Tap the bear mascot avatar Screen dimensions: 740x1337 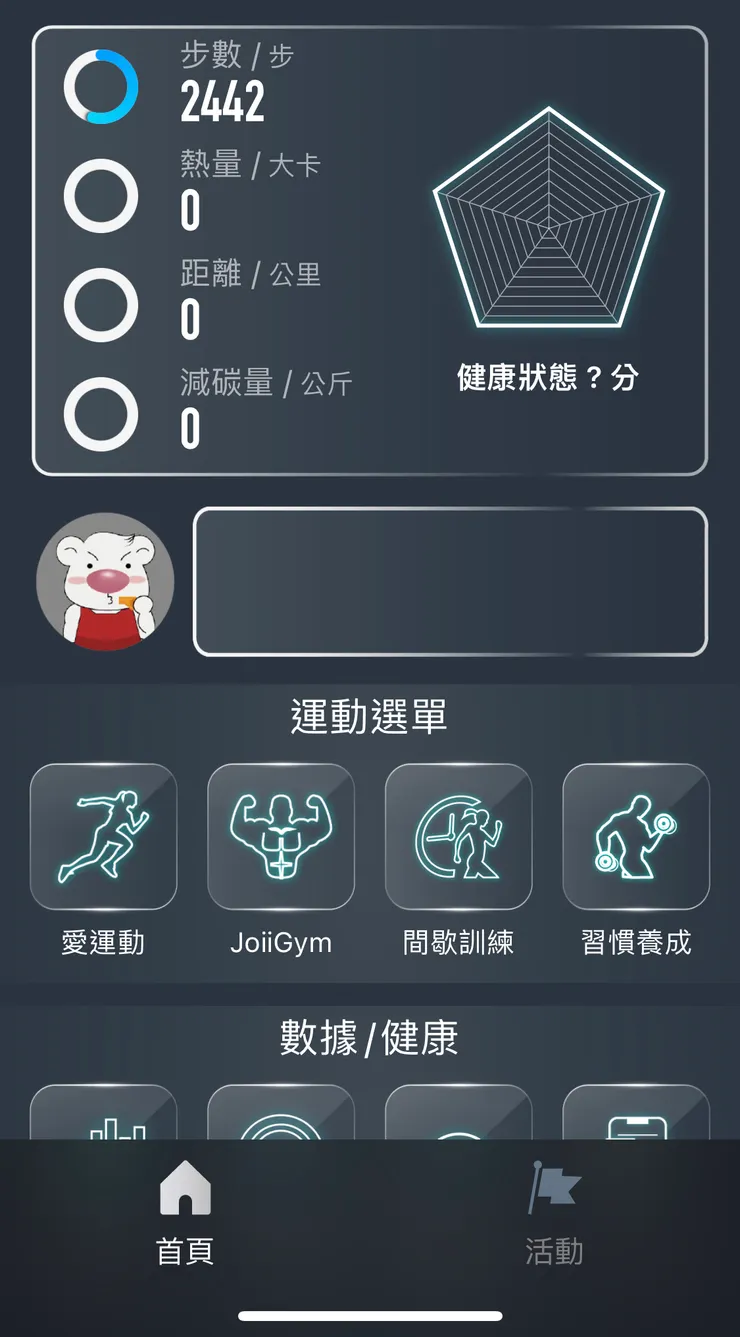pos(105,581)
